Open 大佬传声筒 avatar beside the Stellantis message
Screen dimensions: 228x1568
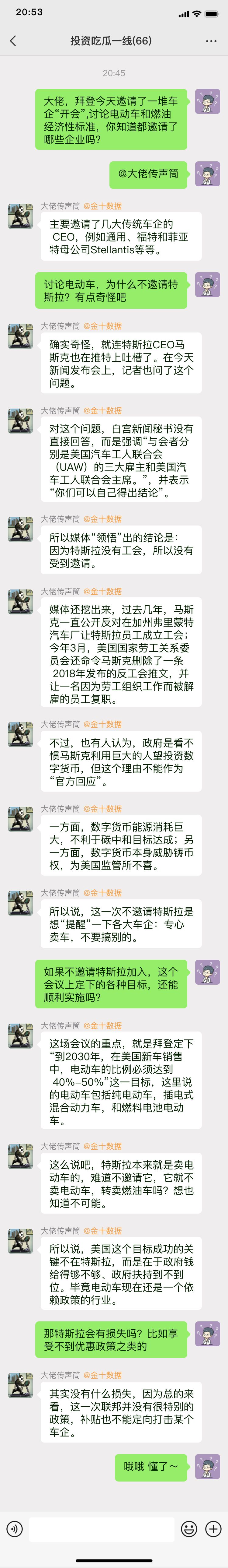pyautogui.click(x=20, y=216)
